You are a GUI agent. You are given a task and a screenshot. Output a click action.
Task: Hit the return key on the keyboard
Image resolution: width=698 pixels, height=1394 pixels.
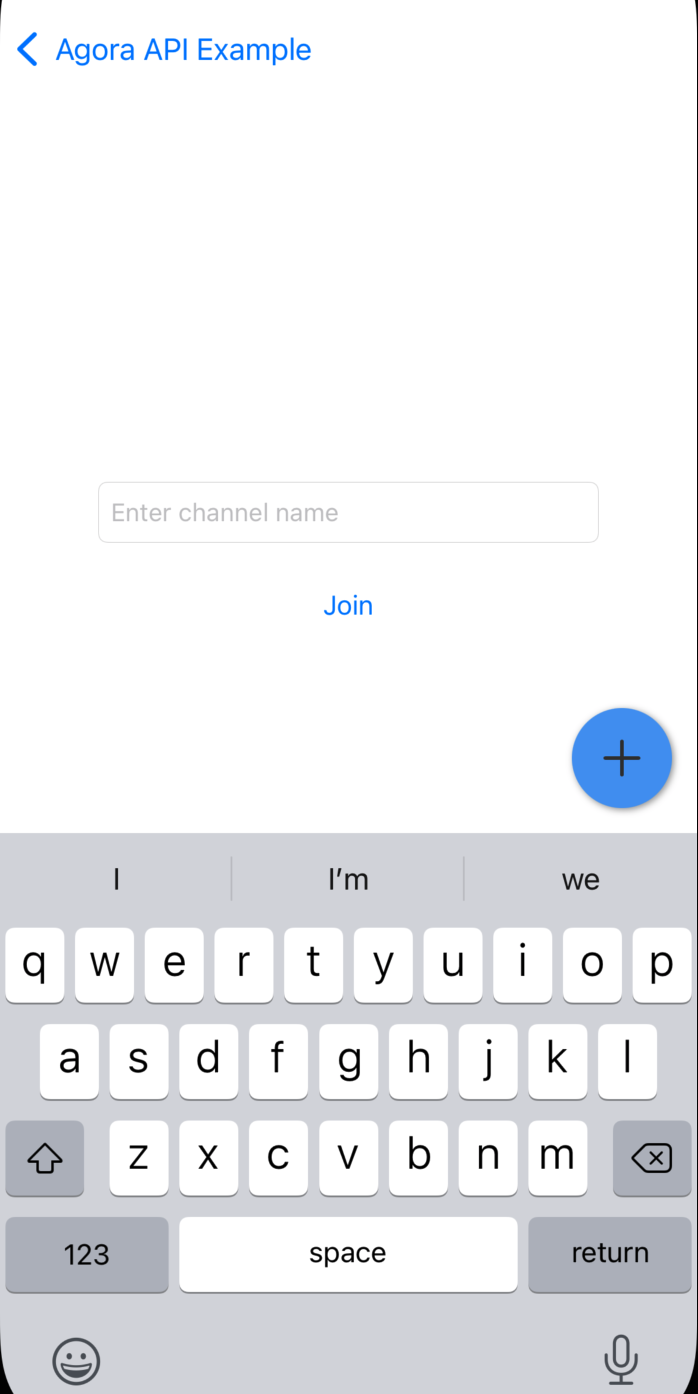pos(609,1254)
